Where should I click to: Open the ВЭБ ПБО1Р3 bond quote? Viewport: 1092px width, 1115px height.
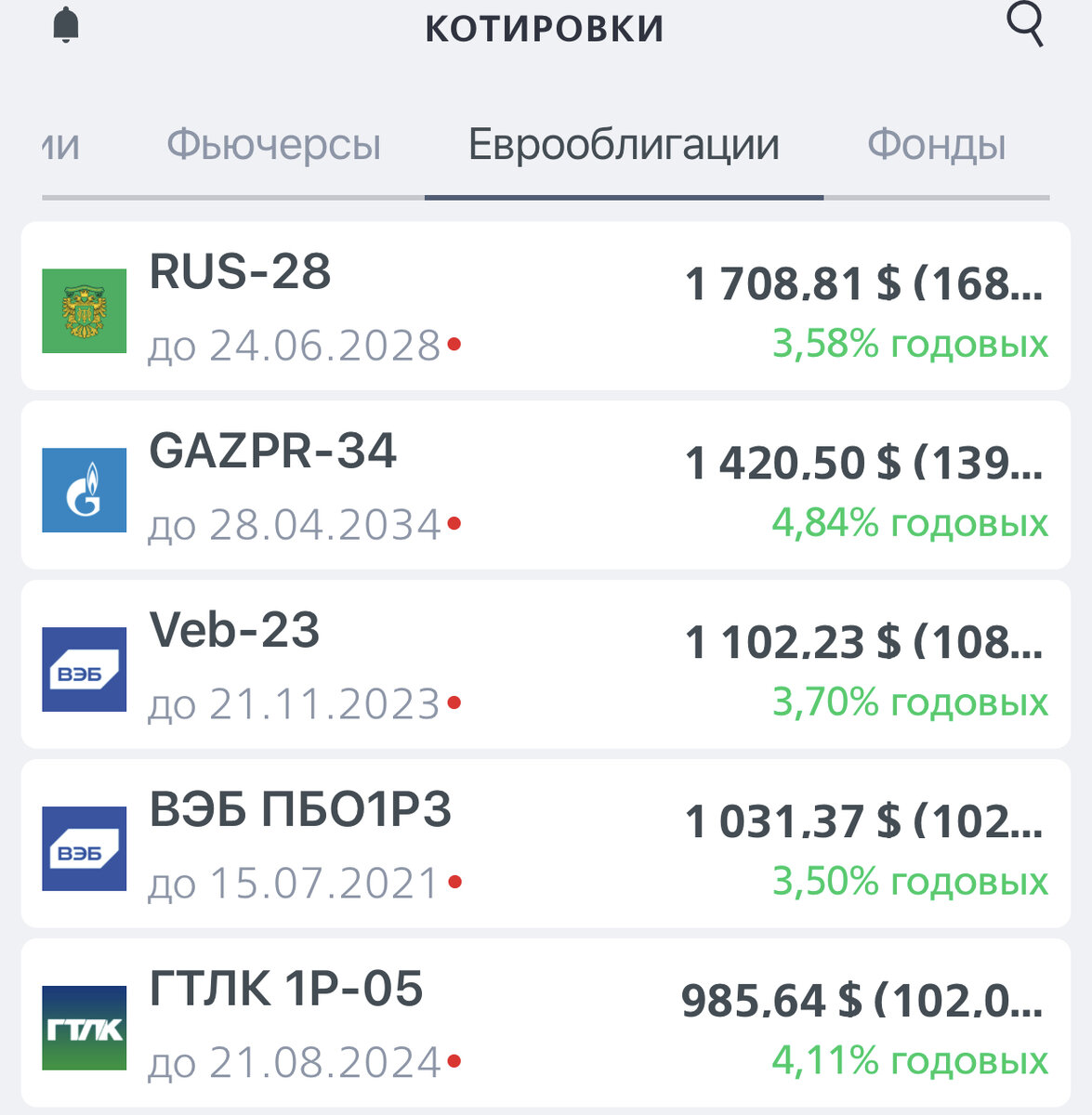tap(546, 844)
